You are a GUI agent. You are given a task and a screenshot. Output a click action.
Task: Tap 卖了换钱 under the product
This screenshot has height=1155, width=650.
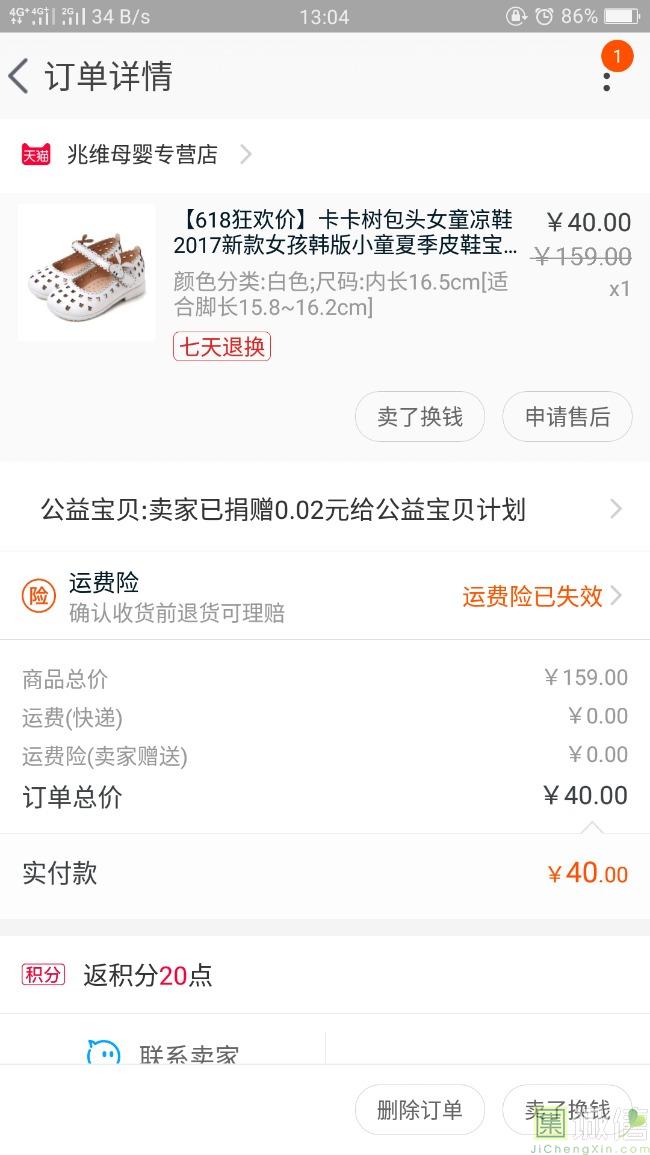[x=419, y=417]
